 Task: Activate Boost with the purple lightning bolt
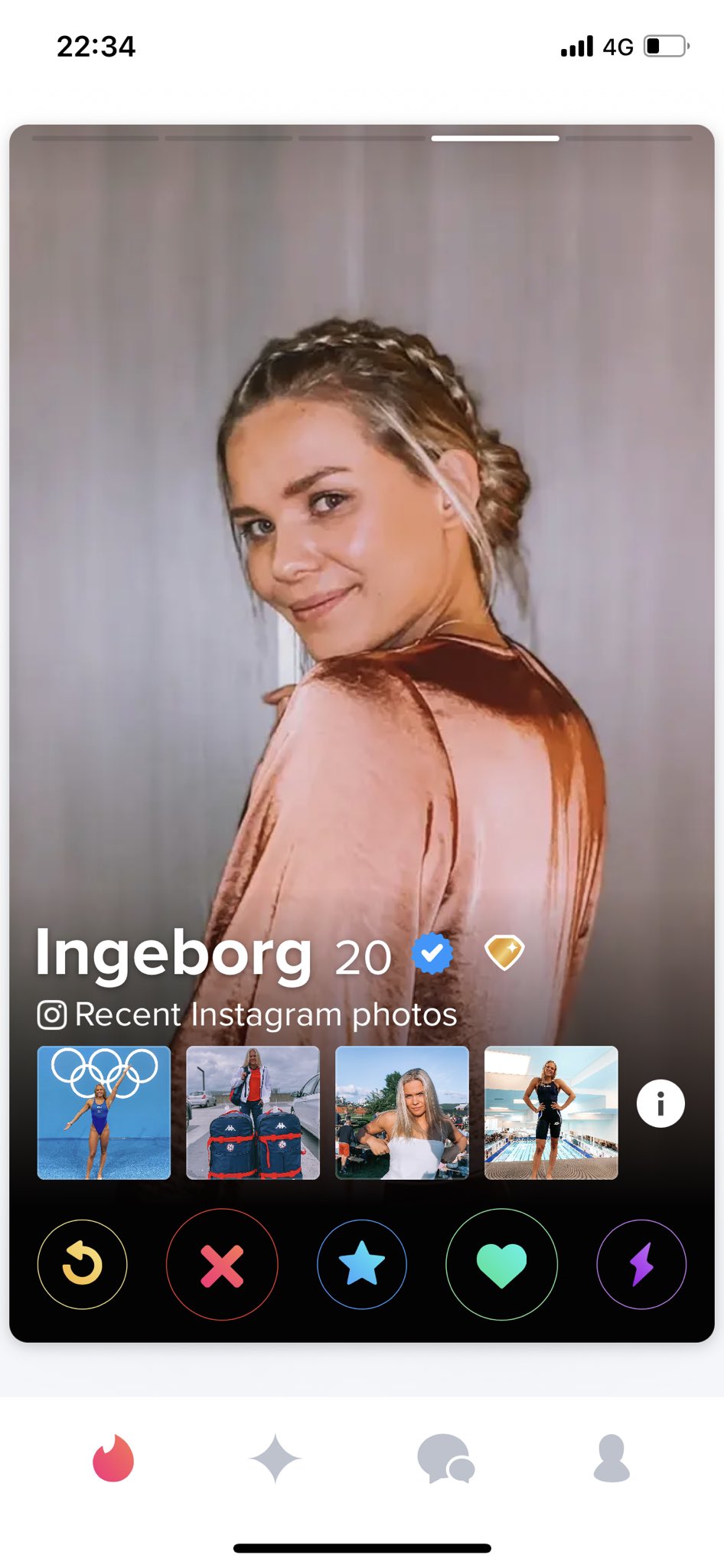tap(641, 1264)
